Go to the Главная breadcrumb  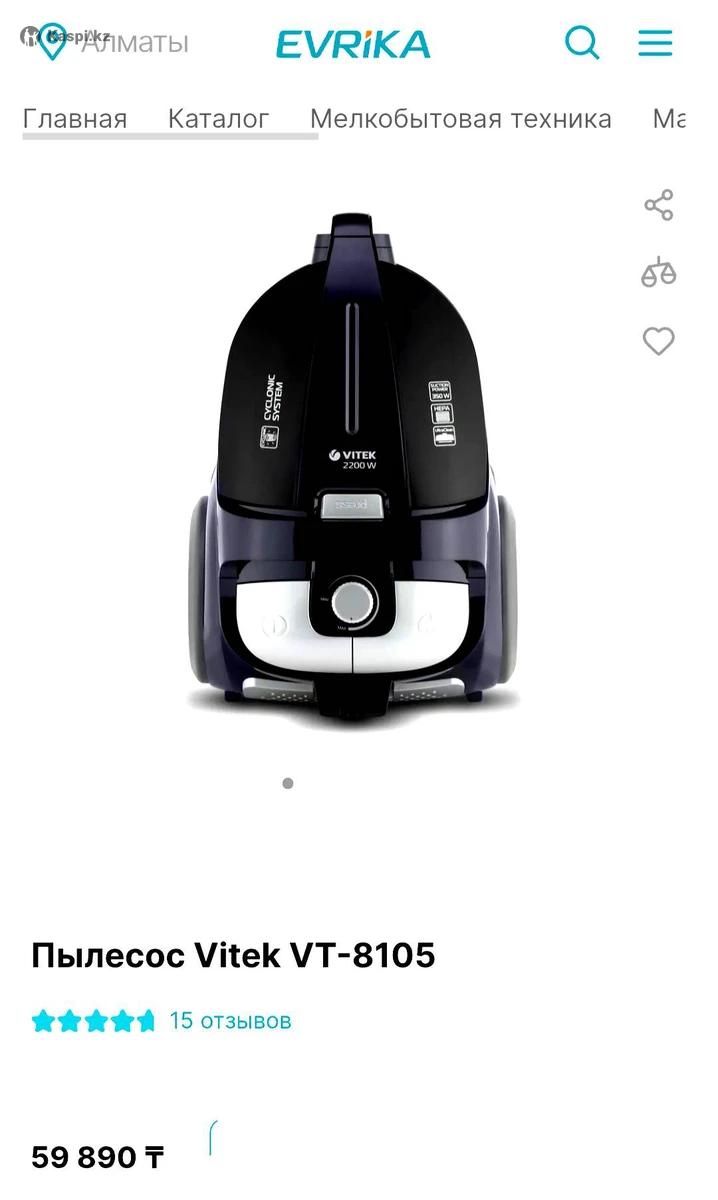pos(75,118)
